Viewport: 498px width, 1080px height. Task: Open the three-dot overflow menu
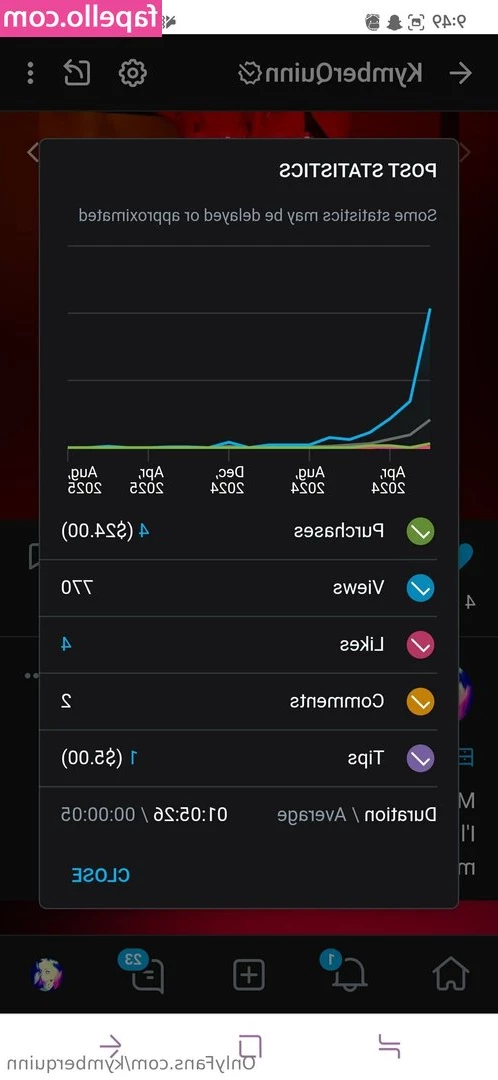click(30, 73)
